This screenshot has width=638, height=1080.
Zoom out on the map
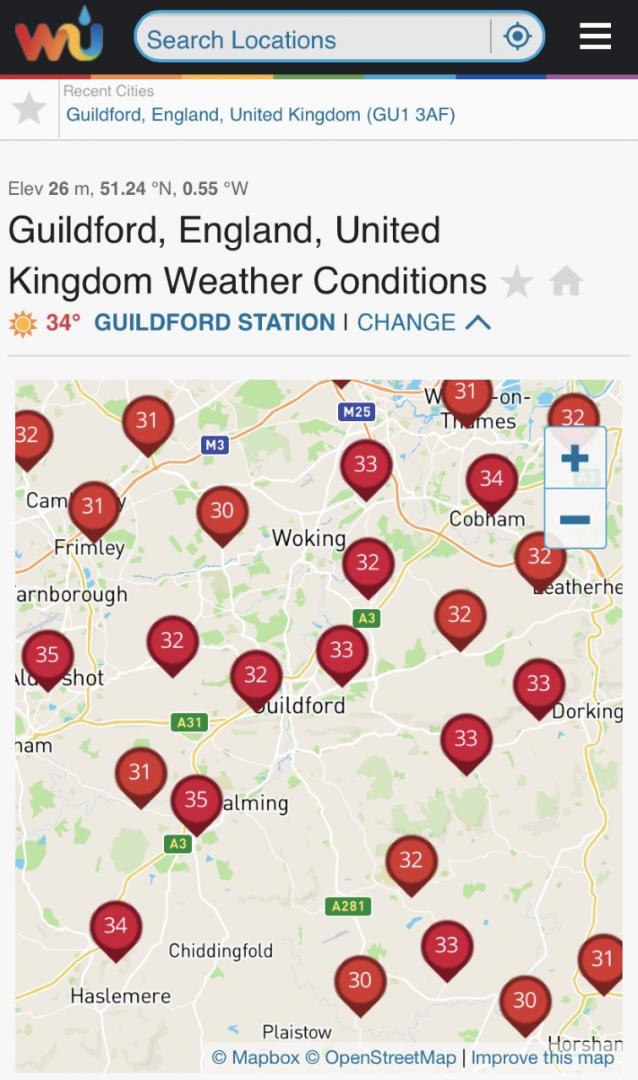575,519
